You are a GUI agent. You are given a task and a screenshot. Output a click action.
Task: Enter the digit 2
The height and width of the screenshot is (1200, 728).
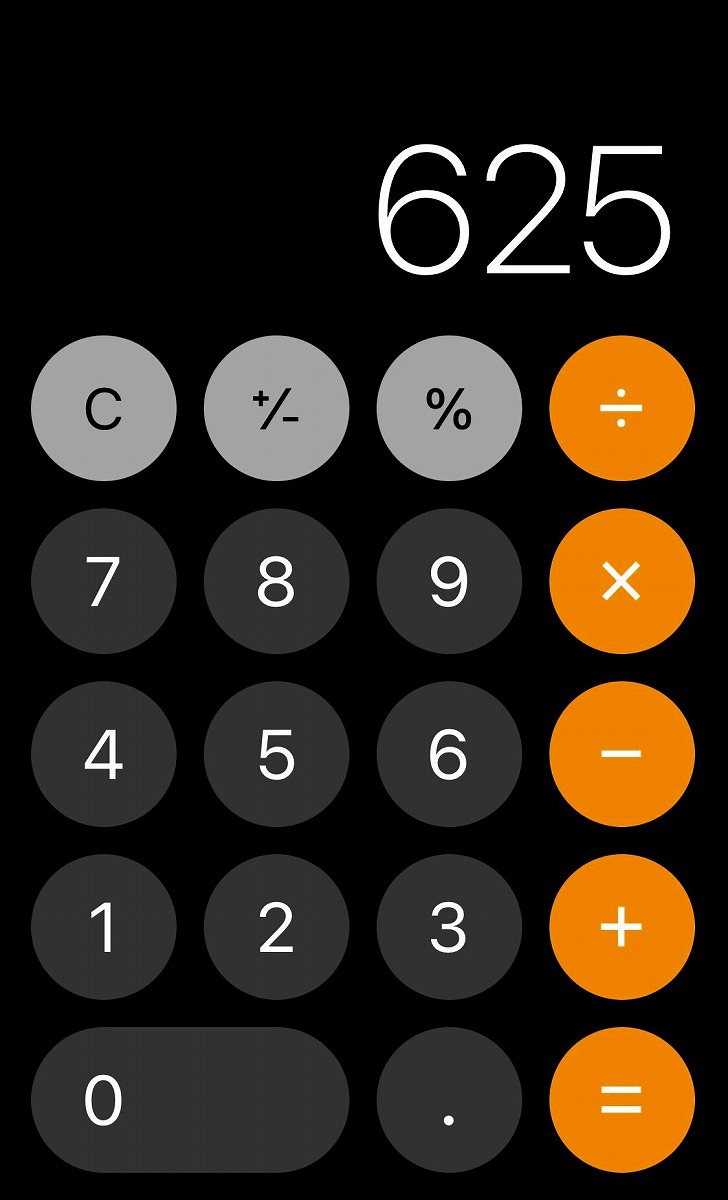277,927
